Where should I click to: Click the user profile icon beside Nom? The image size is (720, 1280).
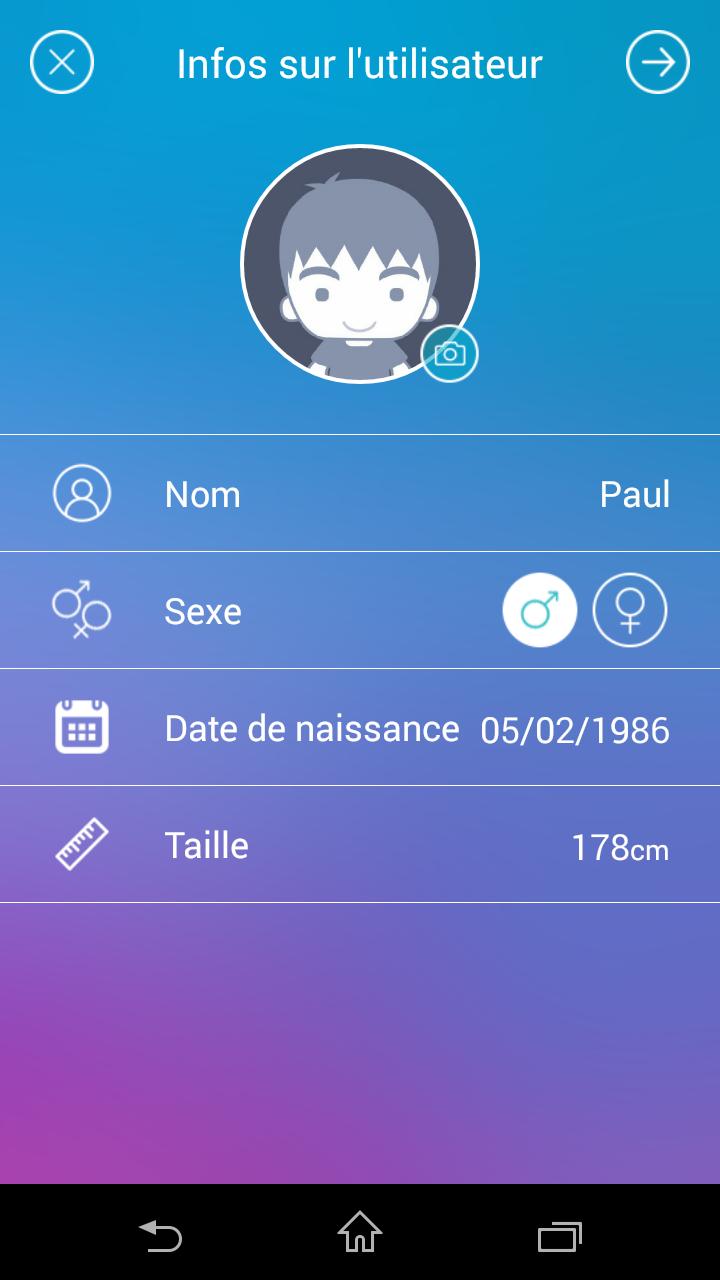(x=81, y=493)
